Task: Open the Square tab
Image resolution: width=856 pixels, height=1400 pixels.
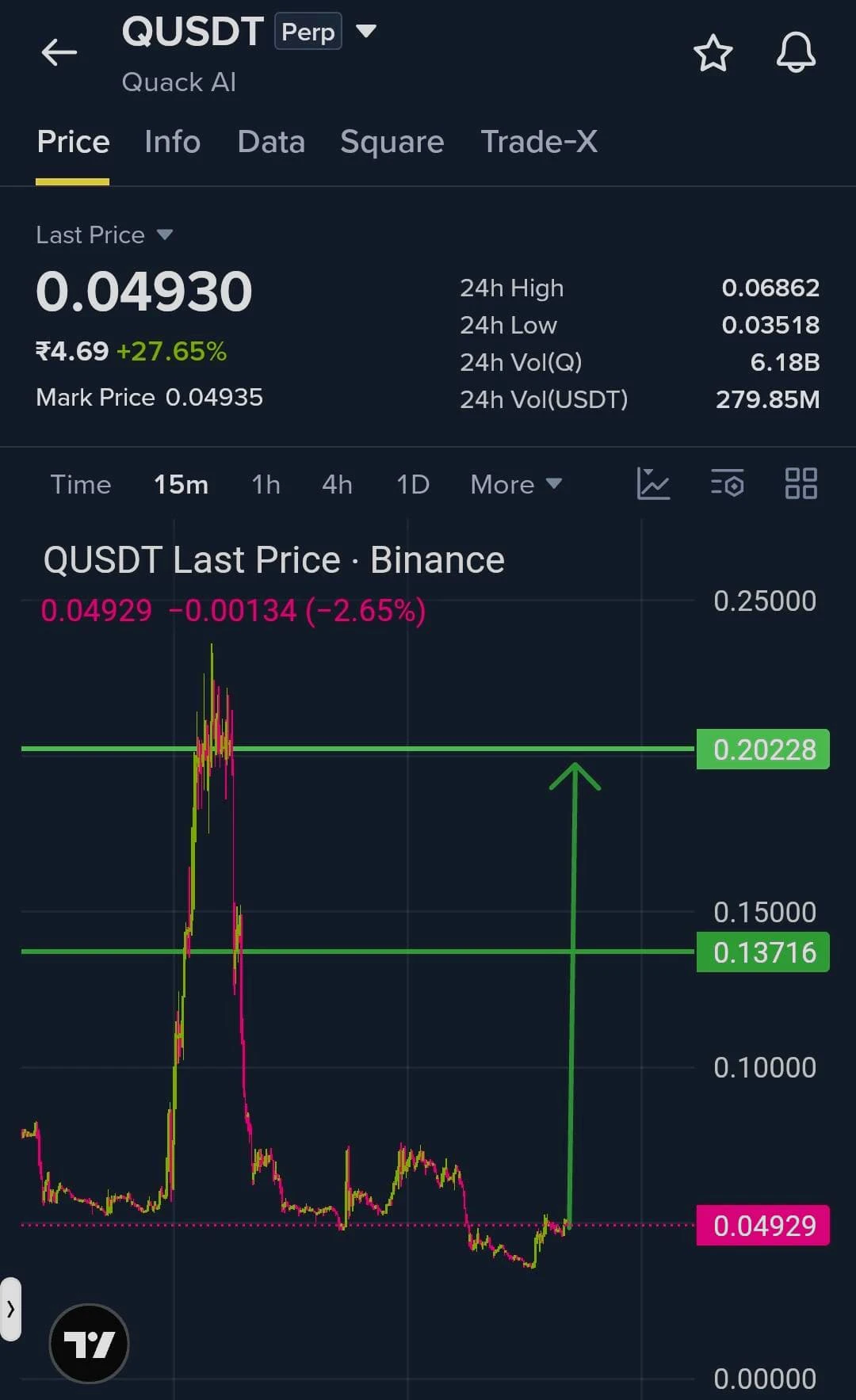Action: [x=392, y=143]
